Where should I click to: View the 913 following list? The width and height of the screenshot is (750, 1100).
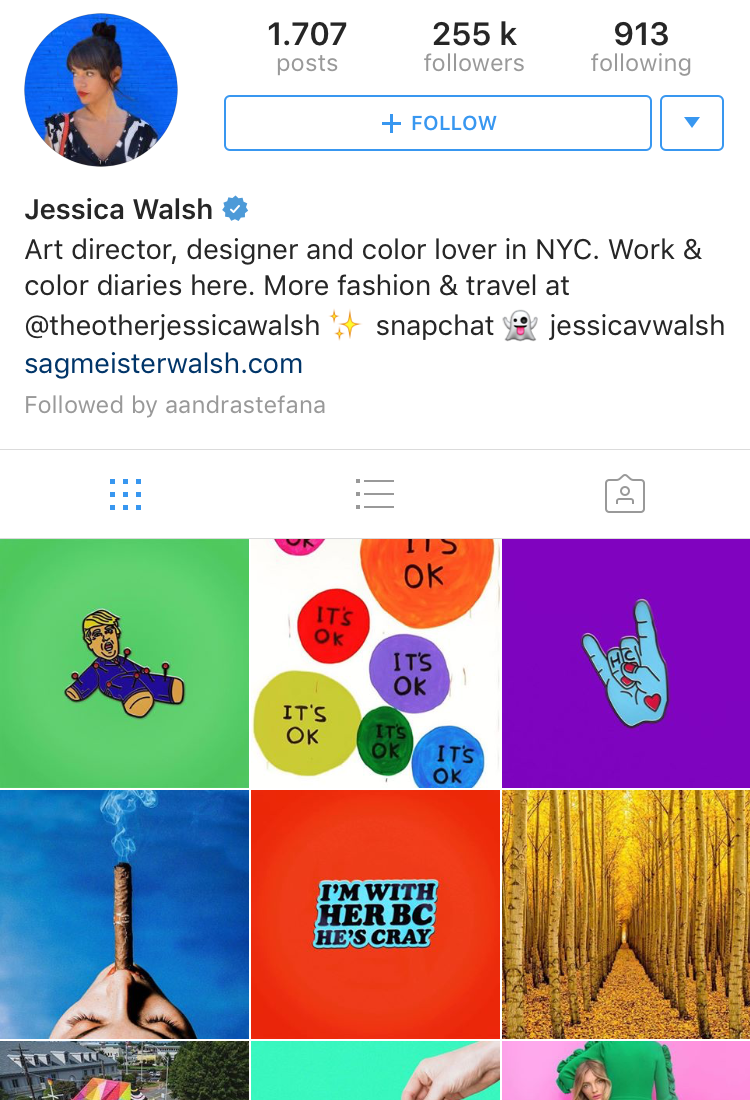point(641,47)
